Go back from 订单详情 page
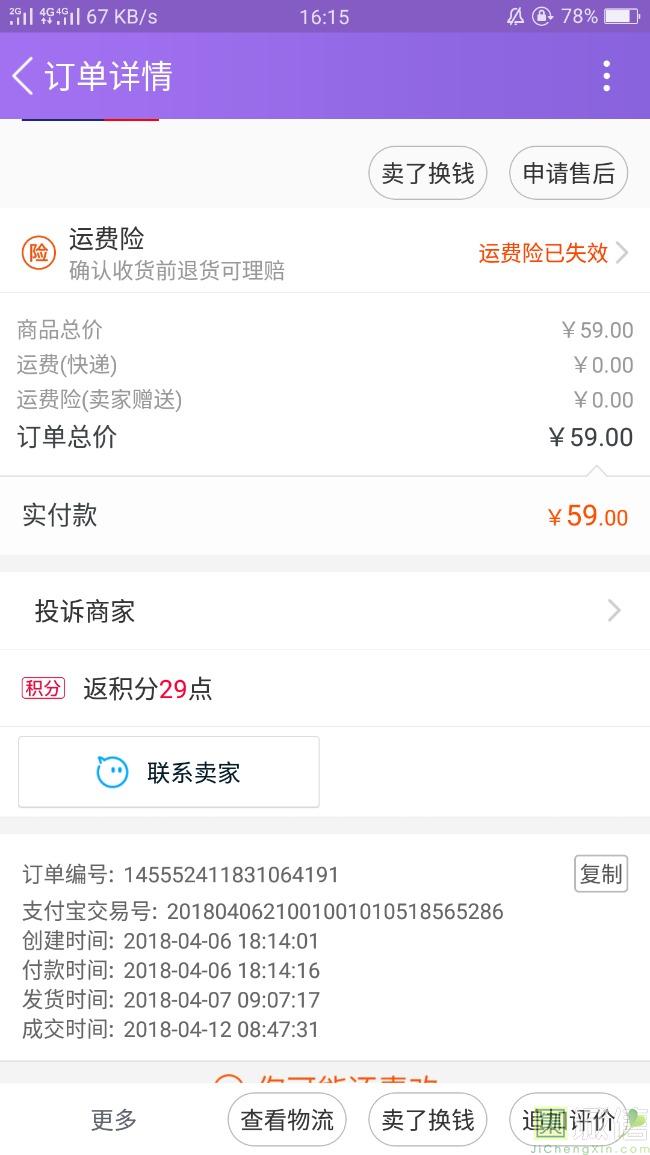The width and height of the screenshot is (650, 1155). tap(23, 76)
